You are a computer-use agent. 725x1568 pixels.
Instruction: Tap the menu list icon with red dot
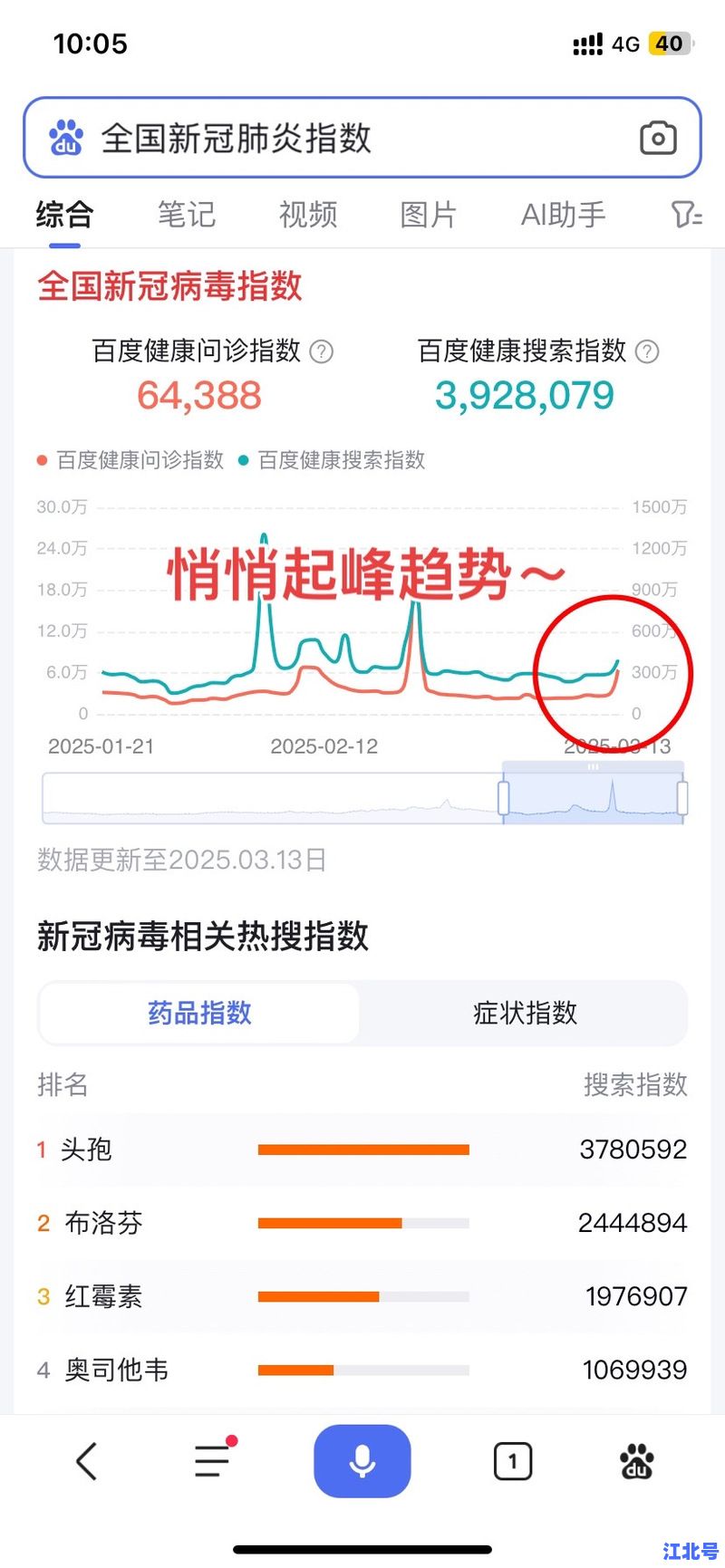click(x=211, y=1460)
